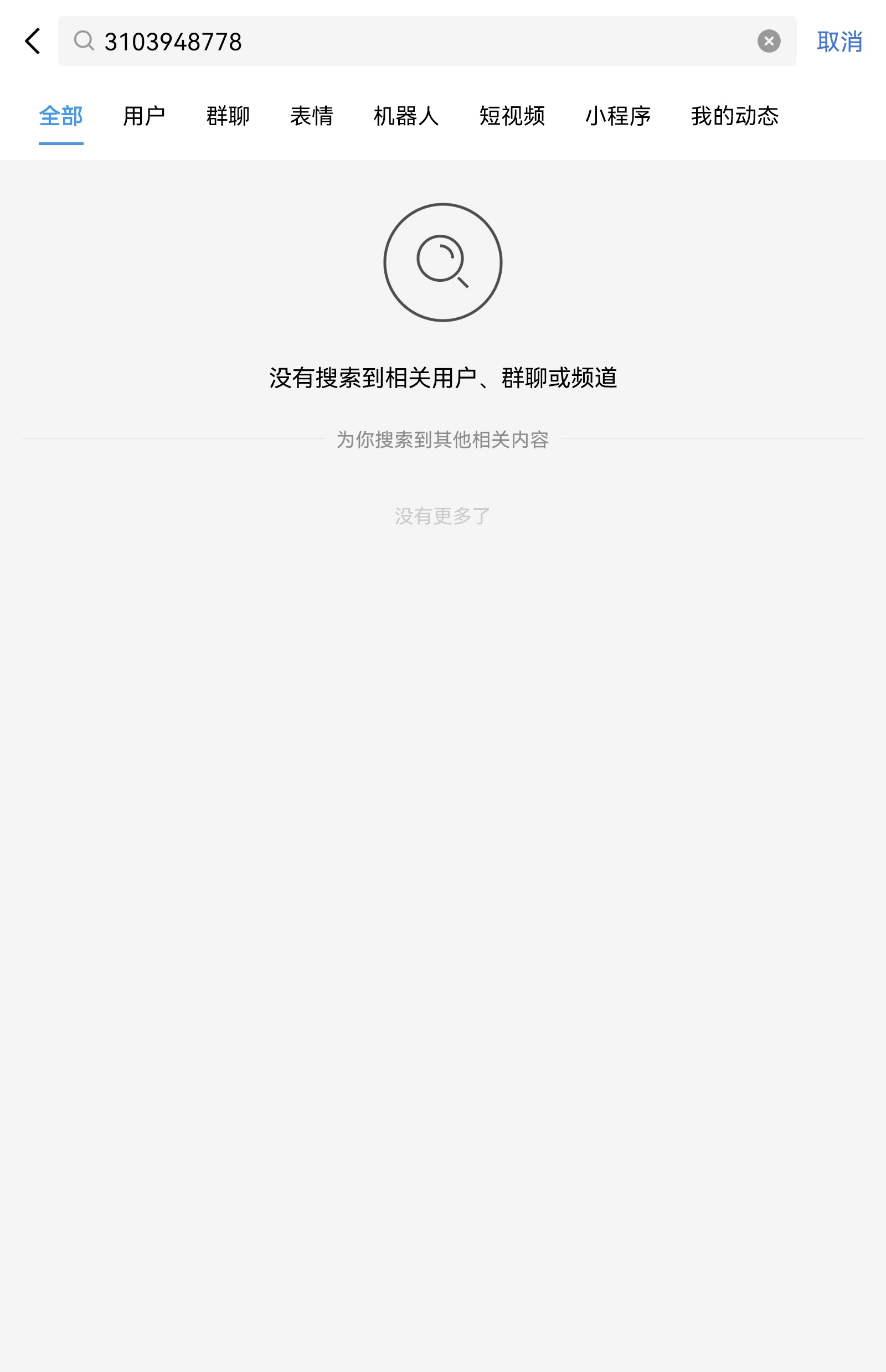
Task: Go back using the arrow icon
Action: [x=33, y=42]
